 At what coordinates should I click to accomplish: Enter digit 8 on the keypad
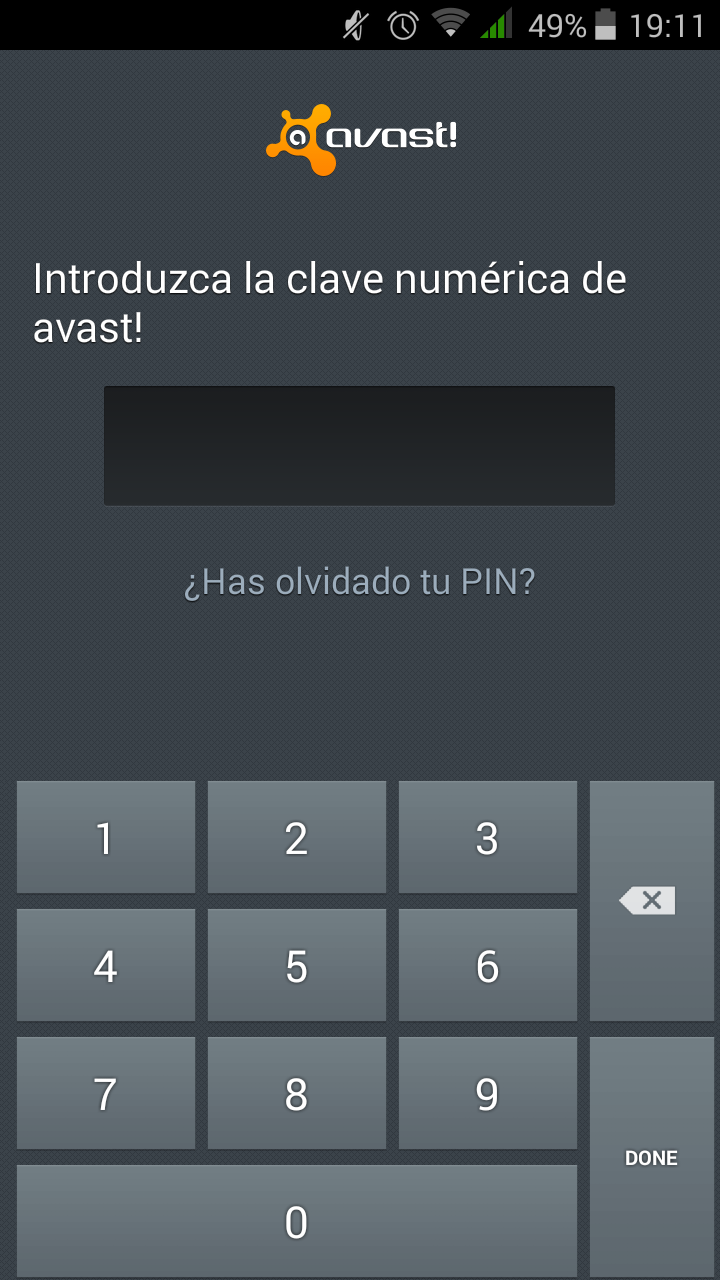[297, 1094]
